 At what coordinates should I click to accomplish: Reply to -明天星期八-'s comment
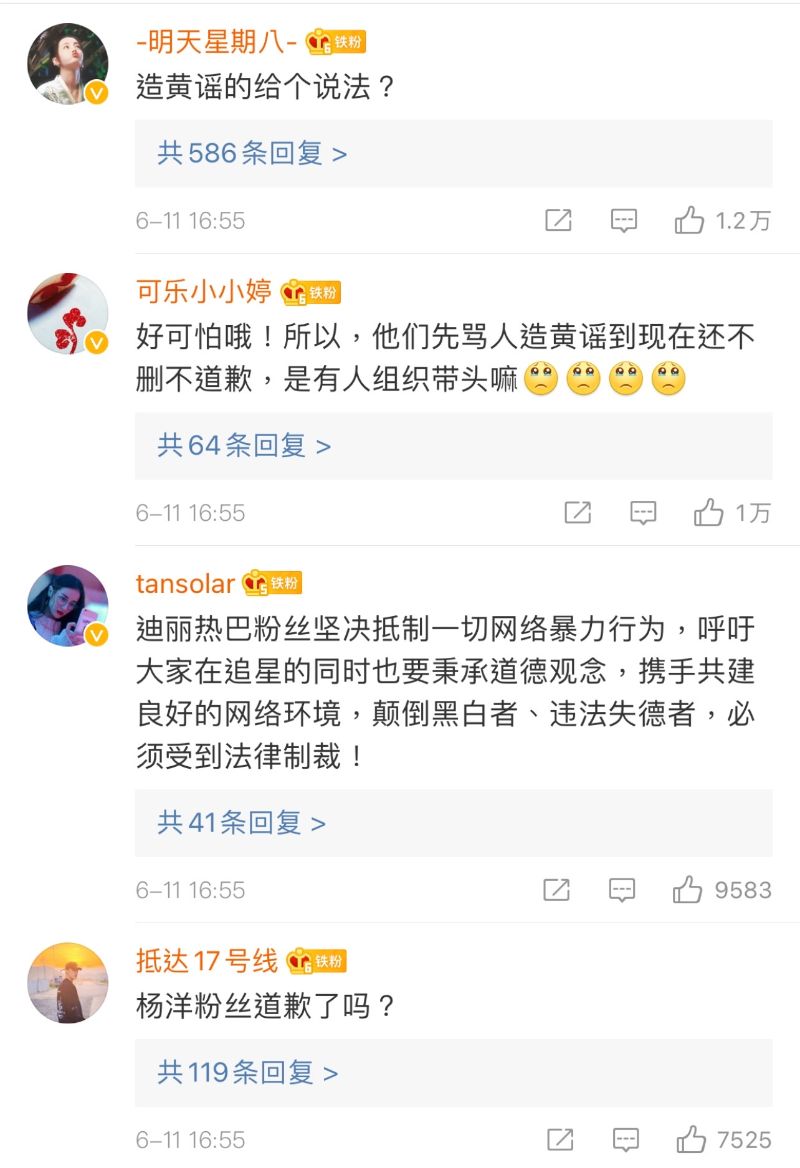[x=624, y=221]
